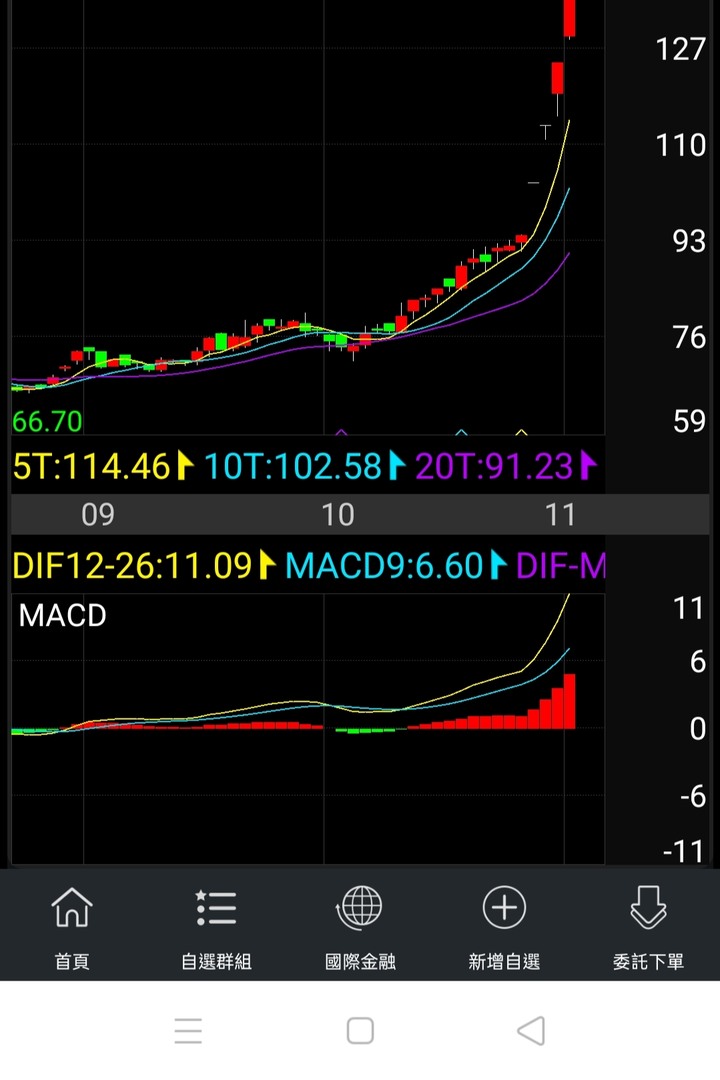Switch to 國際金融 international finance

click(360, 926)
